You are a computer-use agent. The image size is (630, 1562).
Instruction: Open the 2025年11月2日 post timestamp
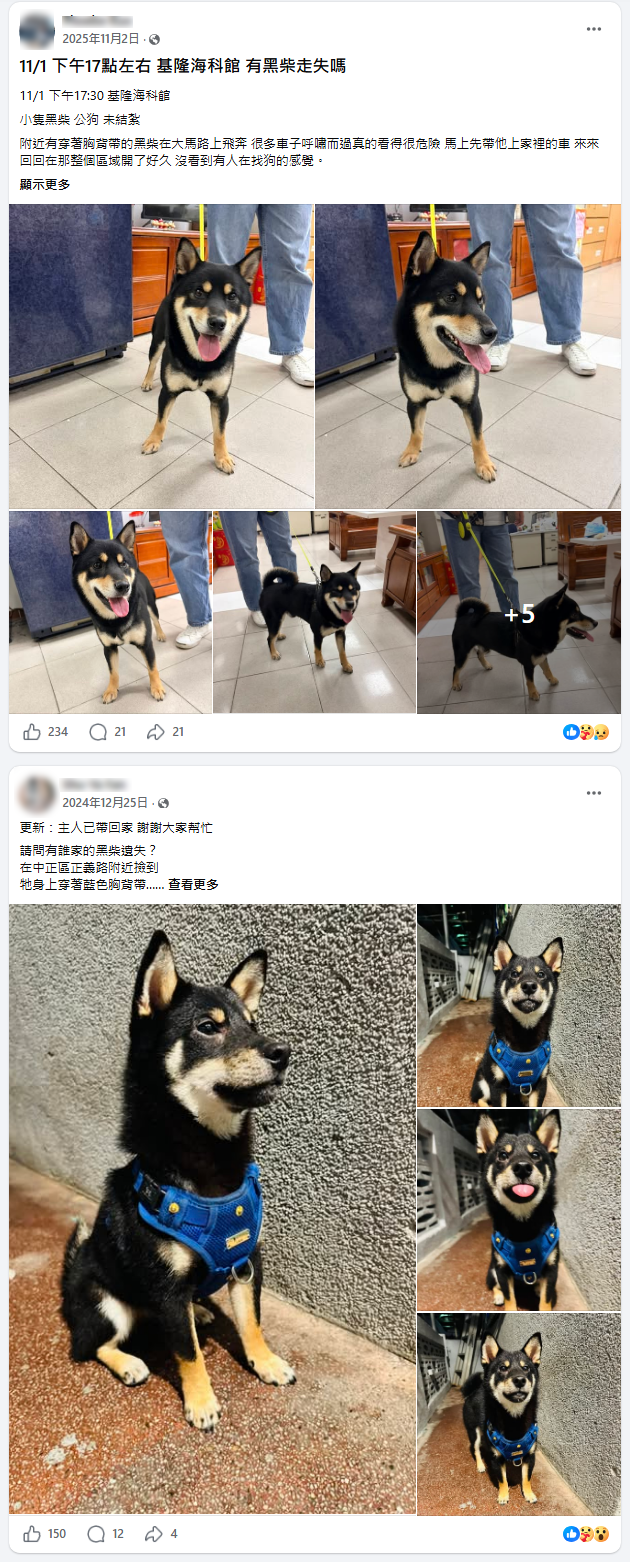coord(100,39)
